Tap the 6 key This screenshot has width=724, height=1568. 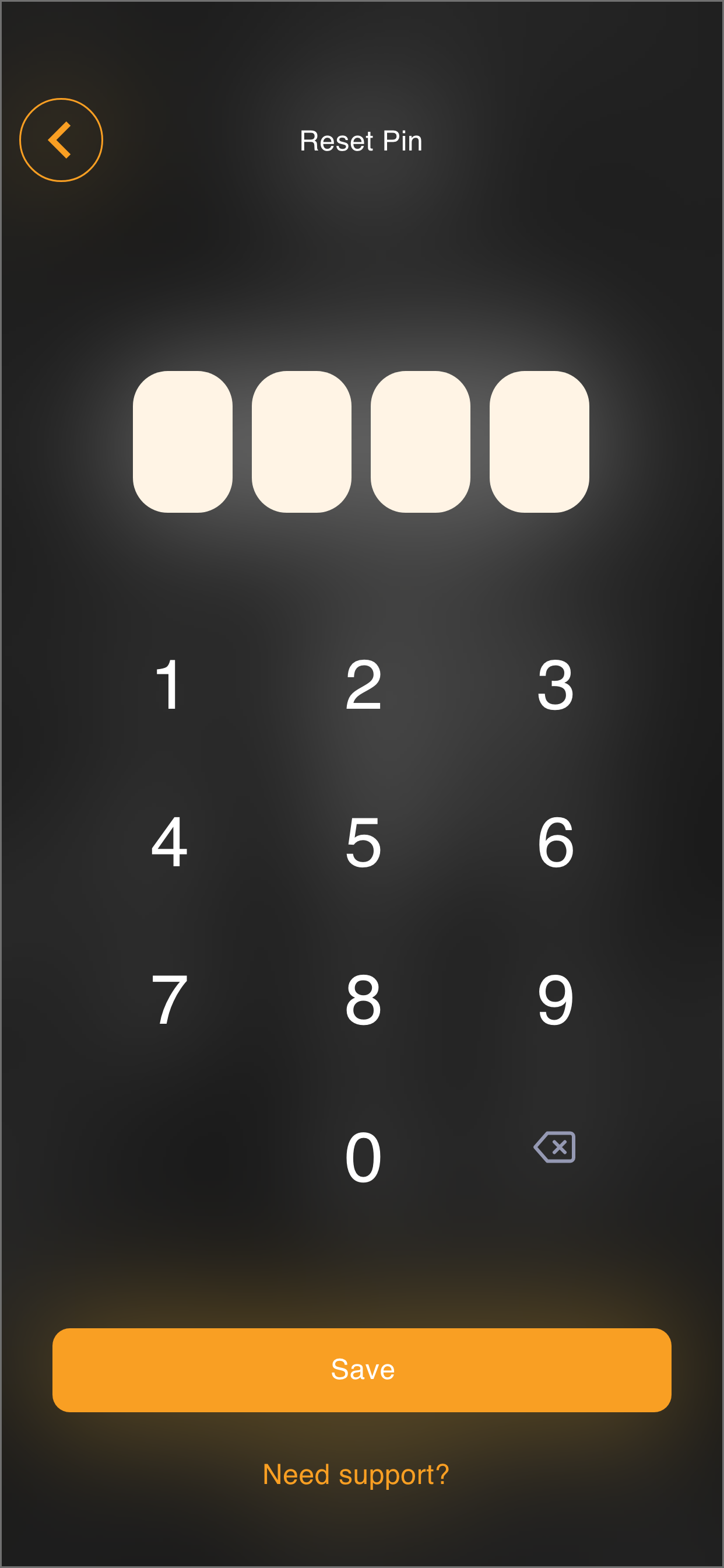coord(555,842)
